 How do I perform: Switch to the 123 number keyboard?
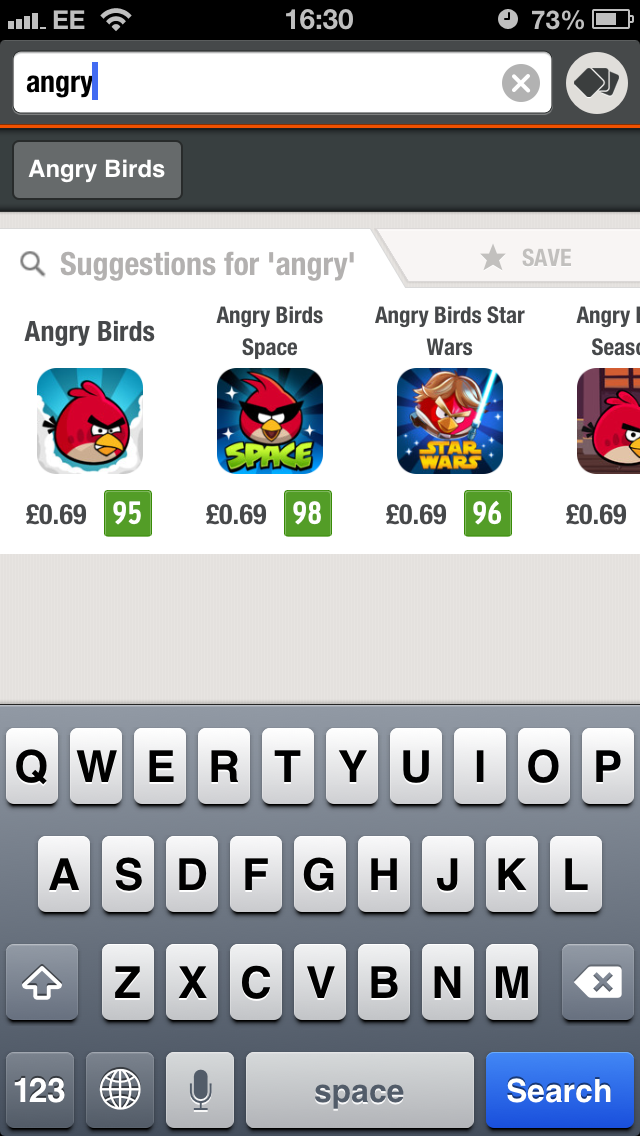(40, 1090)
